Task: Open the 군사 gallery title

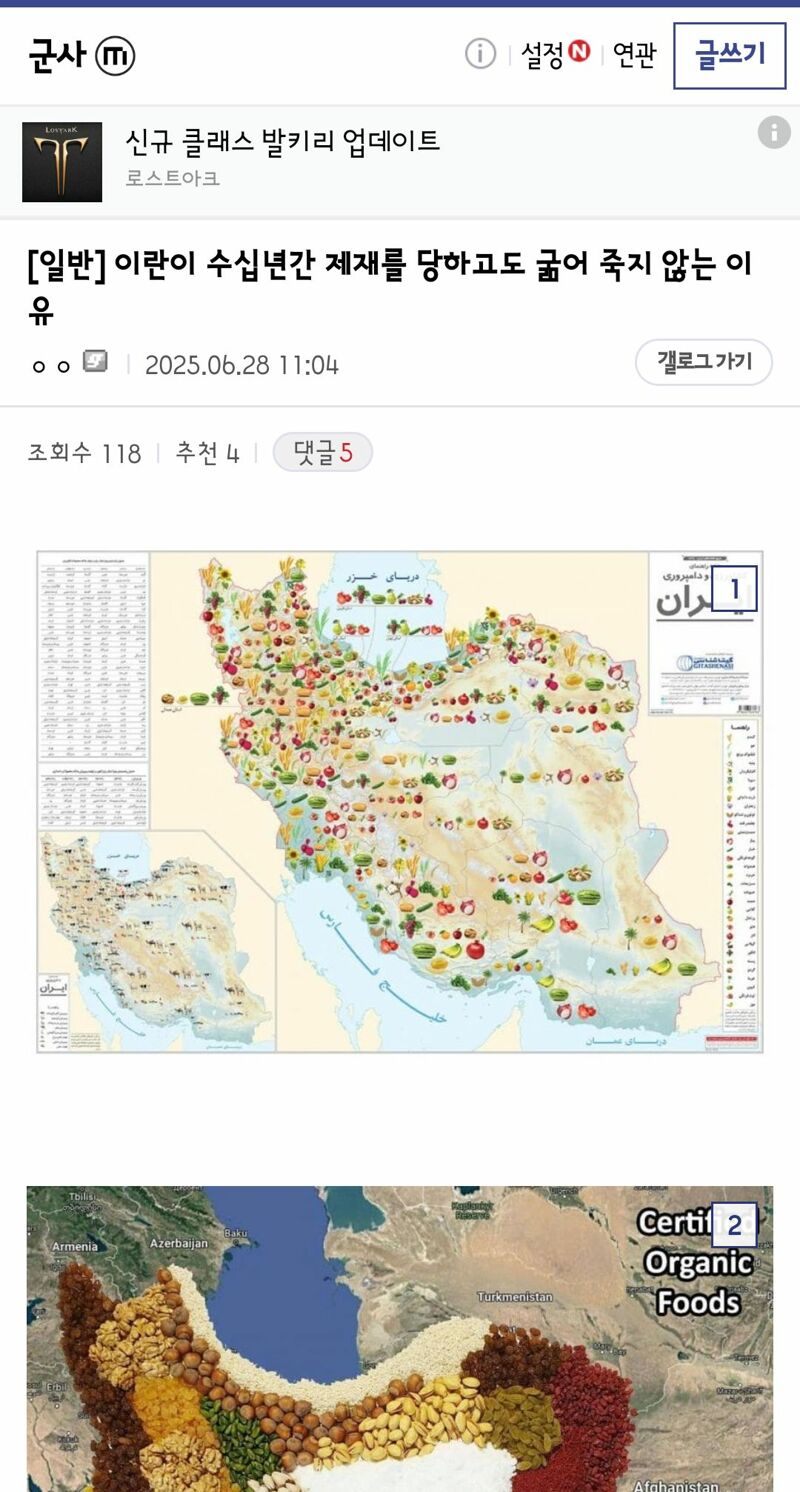Action: pos(58,55)
